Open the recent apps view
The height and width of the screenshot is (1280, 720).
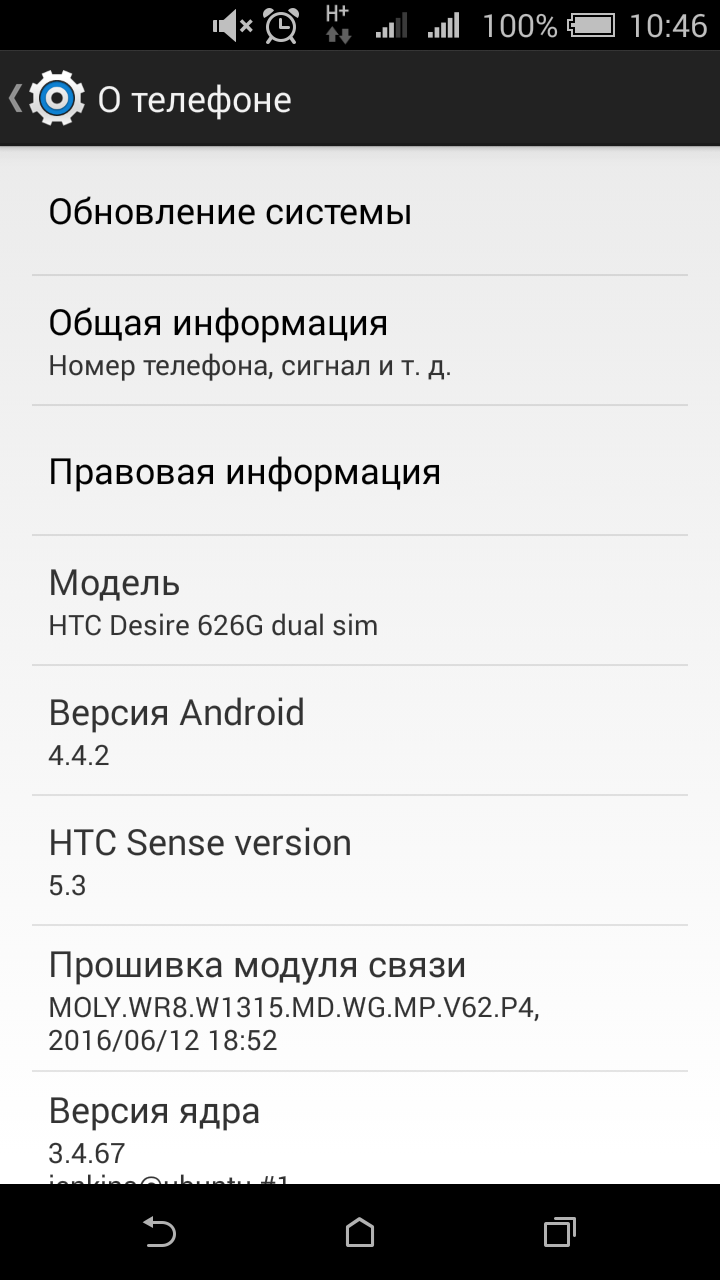coord(559,1232)
